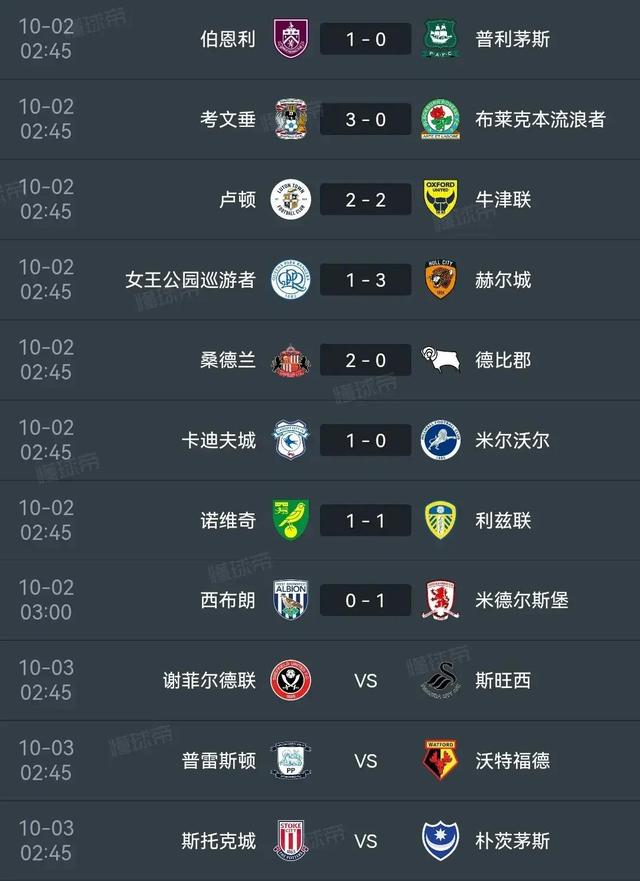
Task: Open the 女王公园巡游者 vs 赫尔城 match
Action: tap(365, 280)
